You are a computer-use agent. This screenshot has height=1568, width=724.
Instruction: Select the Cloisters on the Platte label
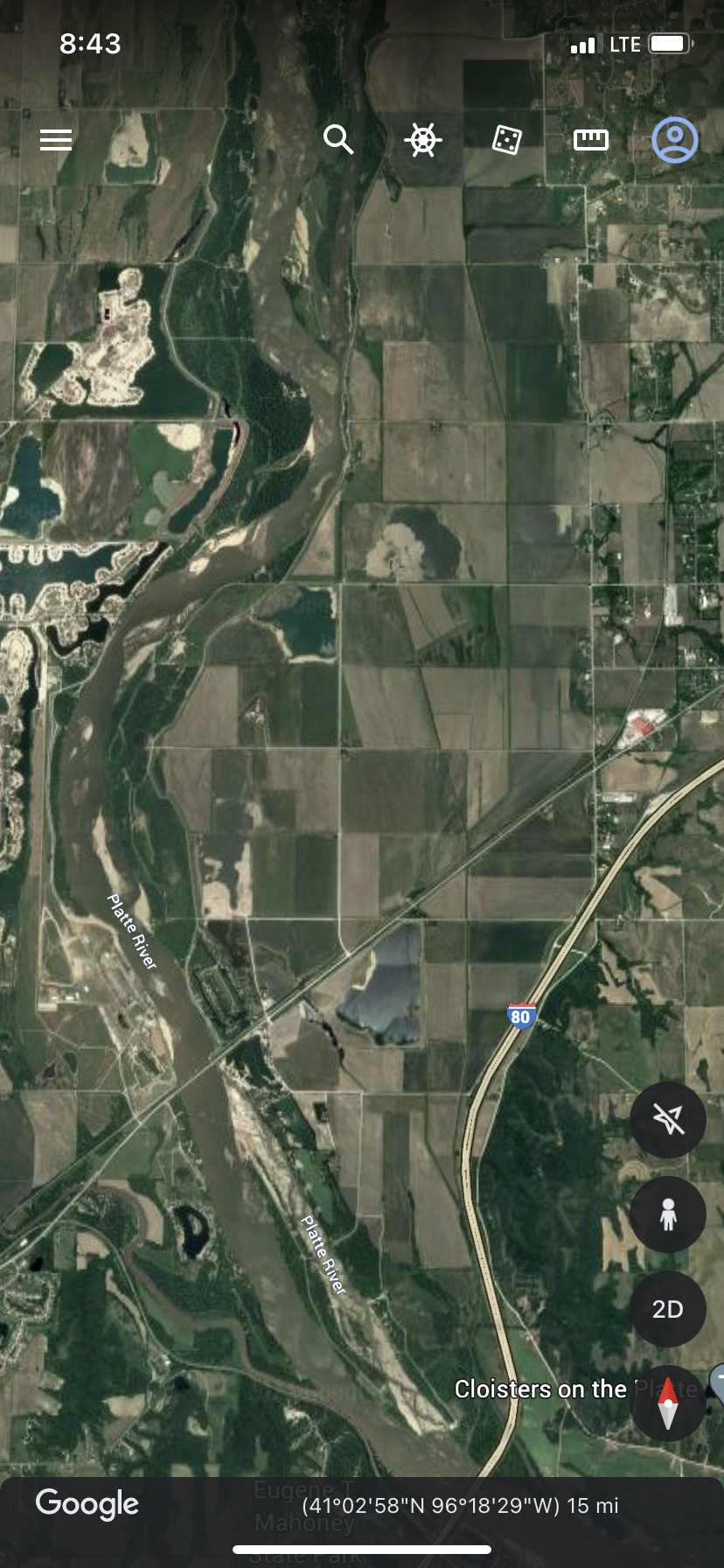[x=540, y=1389]
